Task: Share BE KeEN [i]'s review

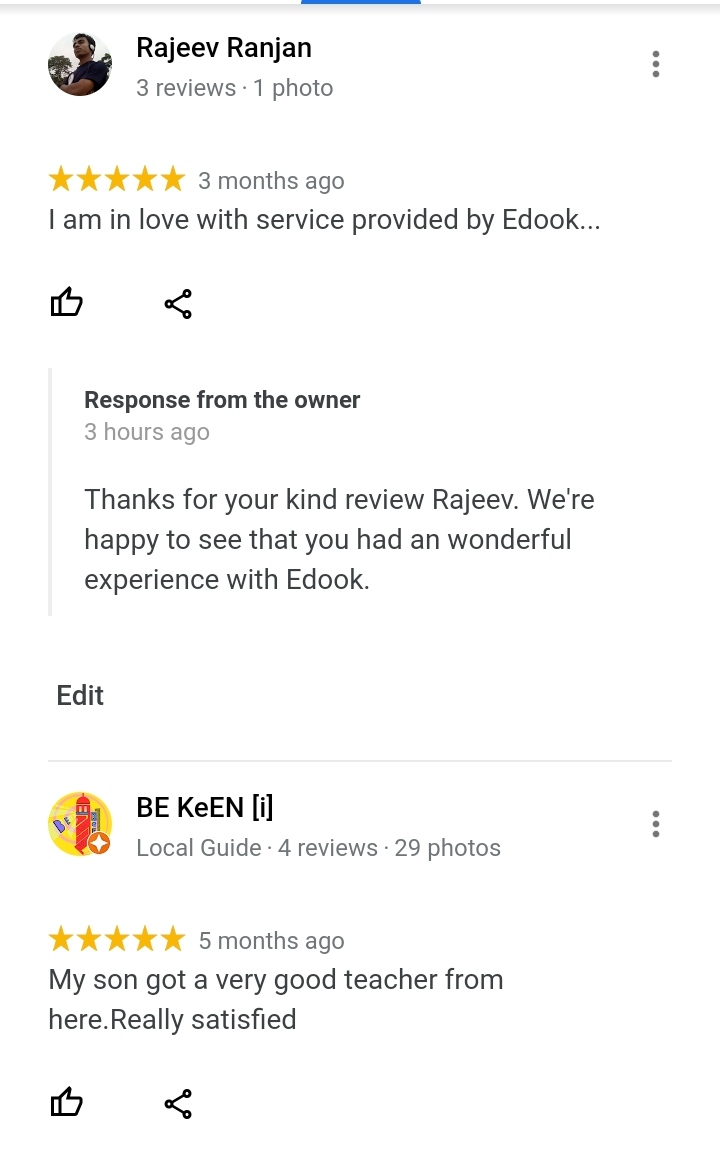Action: coord(178,1104)
